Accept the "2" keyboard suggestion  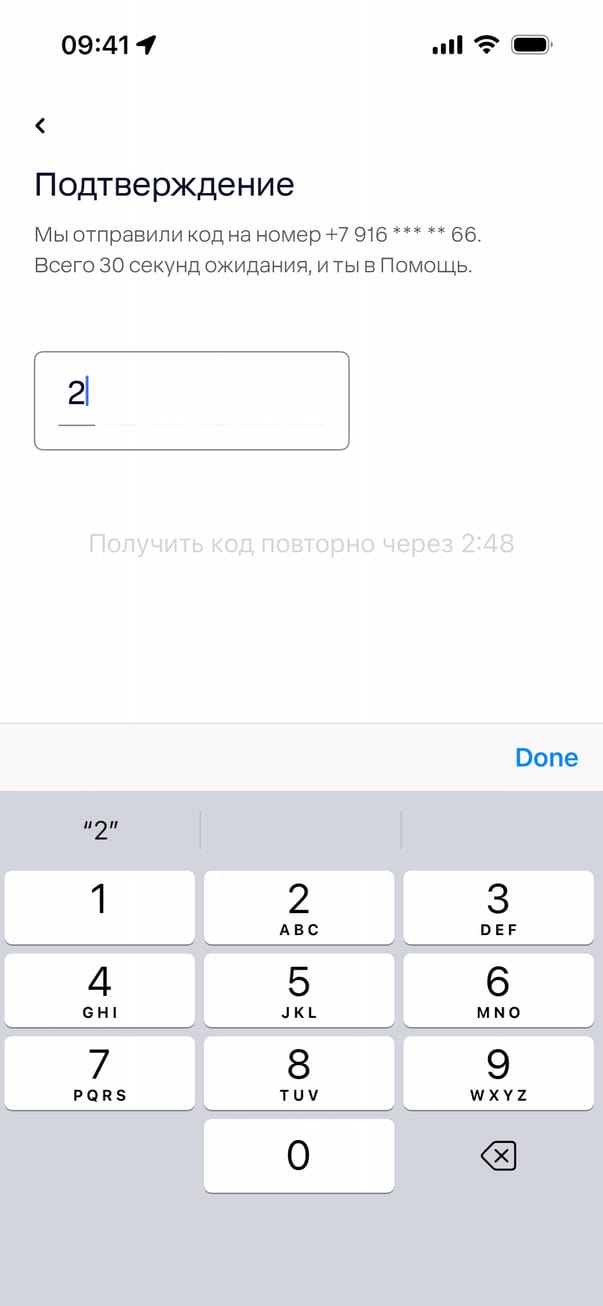(100, 831)
